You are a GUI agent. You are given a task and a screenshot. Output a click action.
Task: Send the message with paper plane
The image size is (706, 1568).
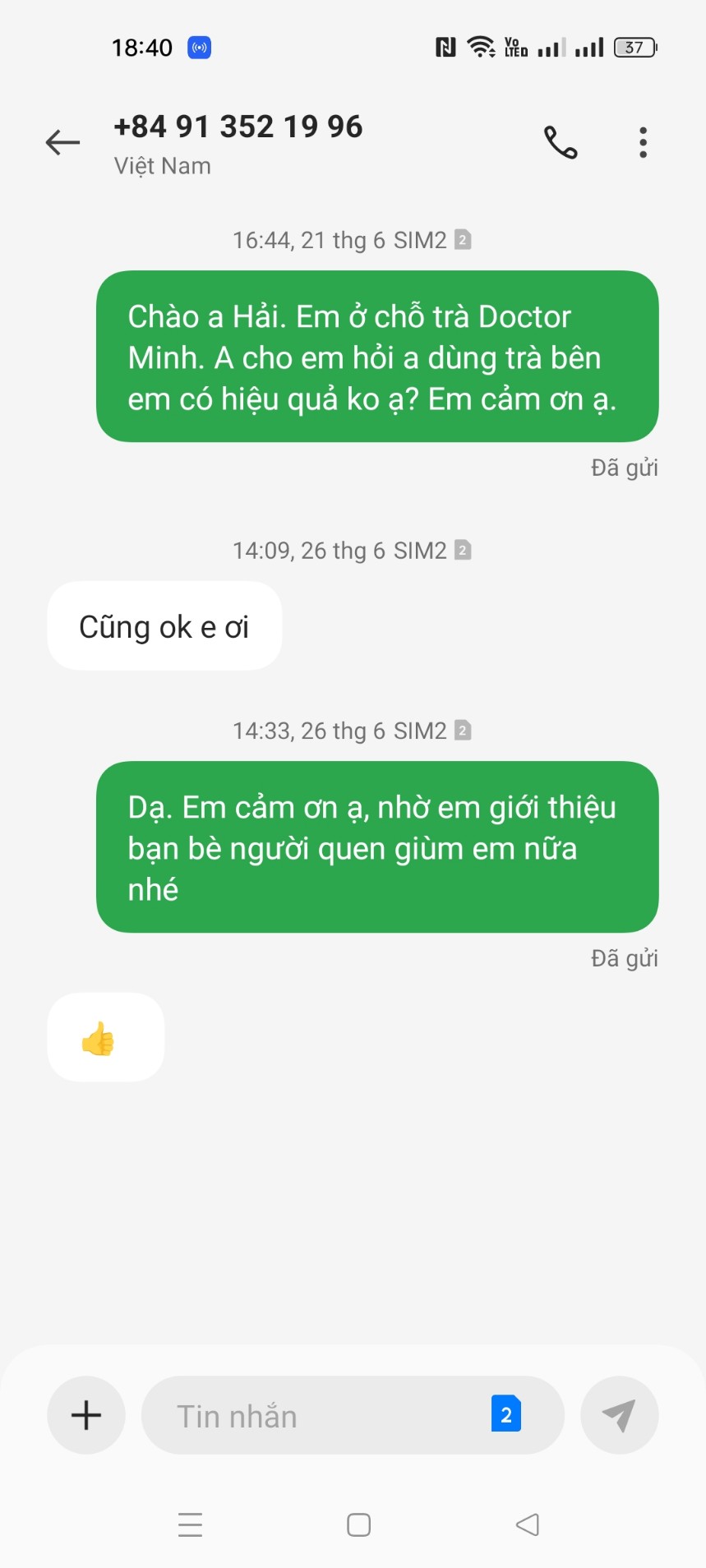point(619,1415)
